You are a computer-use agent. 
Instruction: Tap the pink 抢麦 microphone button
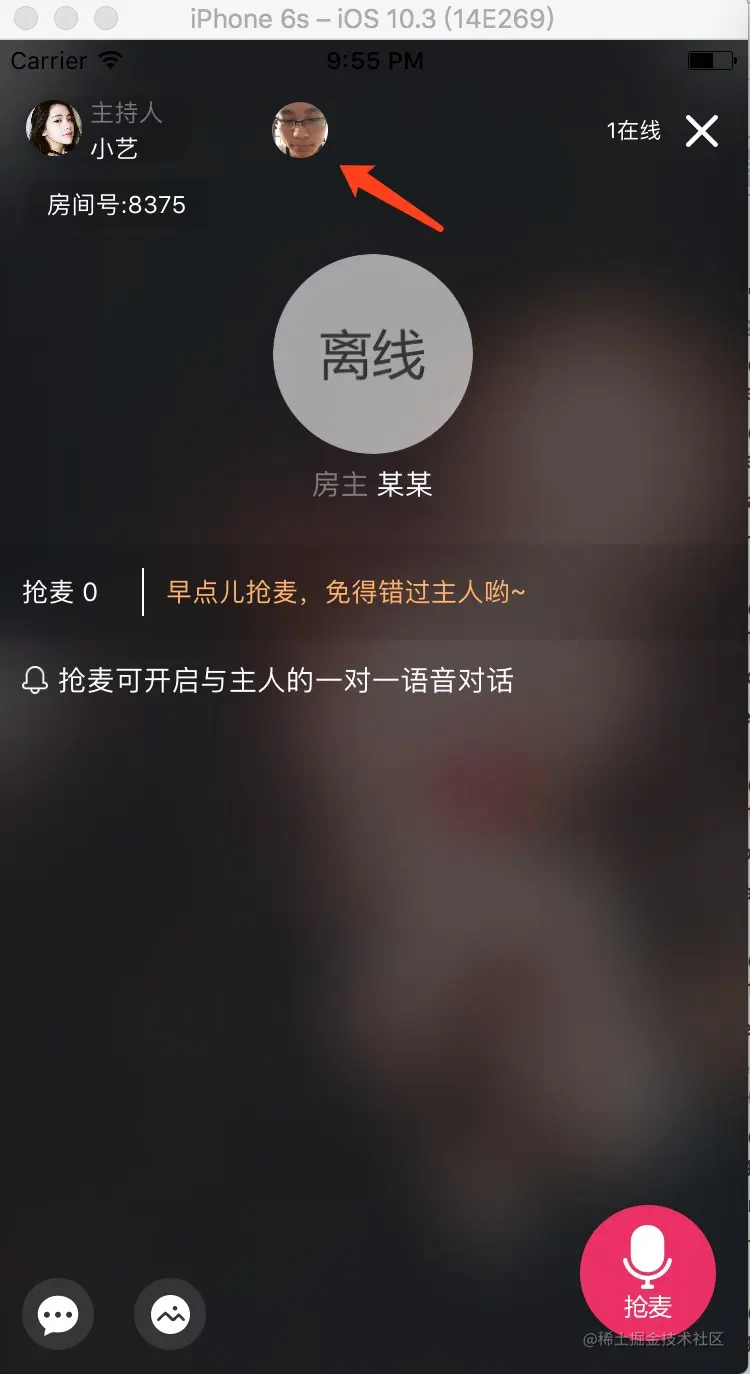[x=647, y=1272]
